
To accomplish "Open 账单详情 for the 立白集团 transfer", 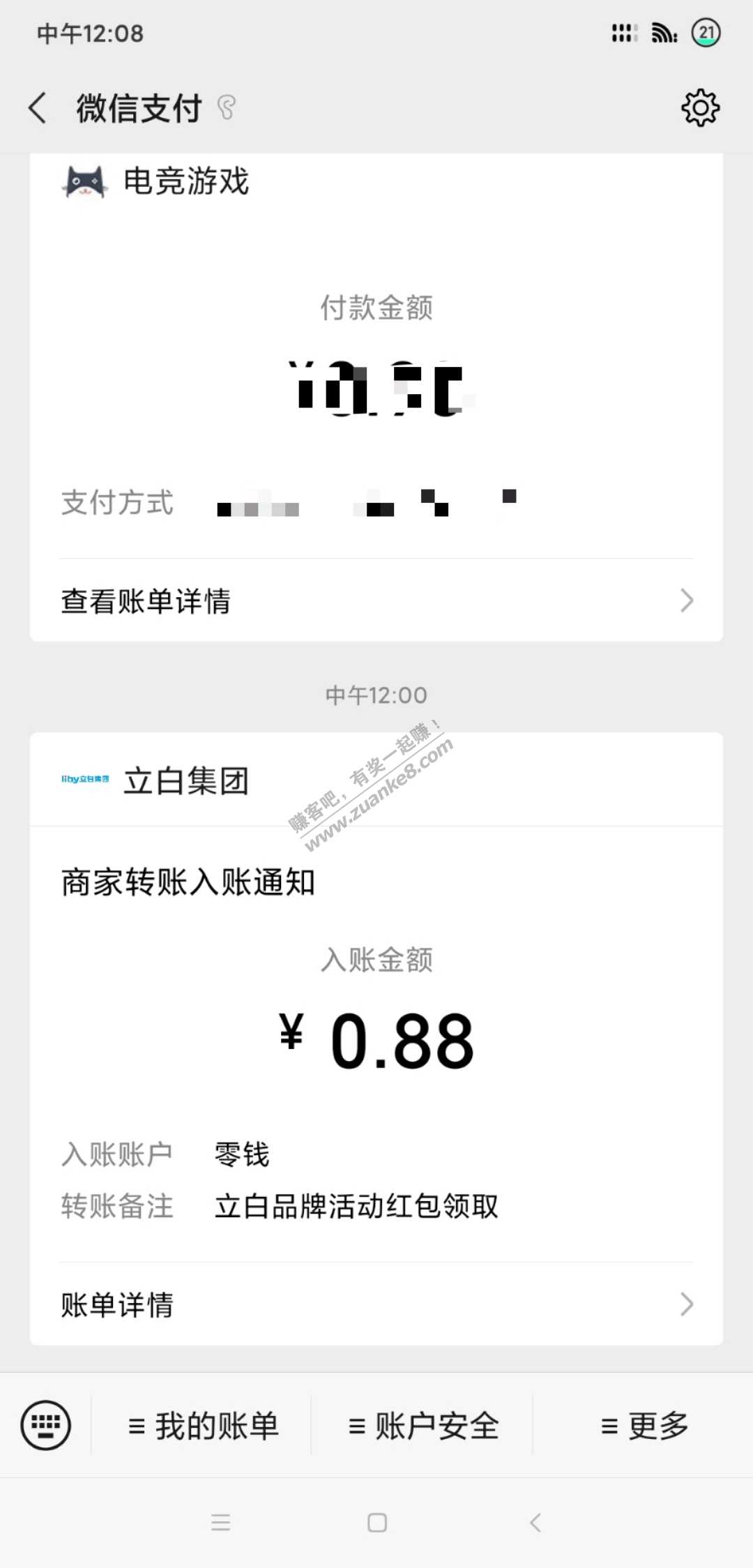I will [376, 1304].
